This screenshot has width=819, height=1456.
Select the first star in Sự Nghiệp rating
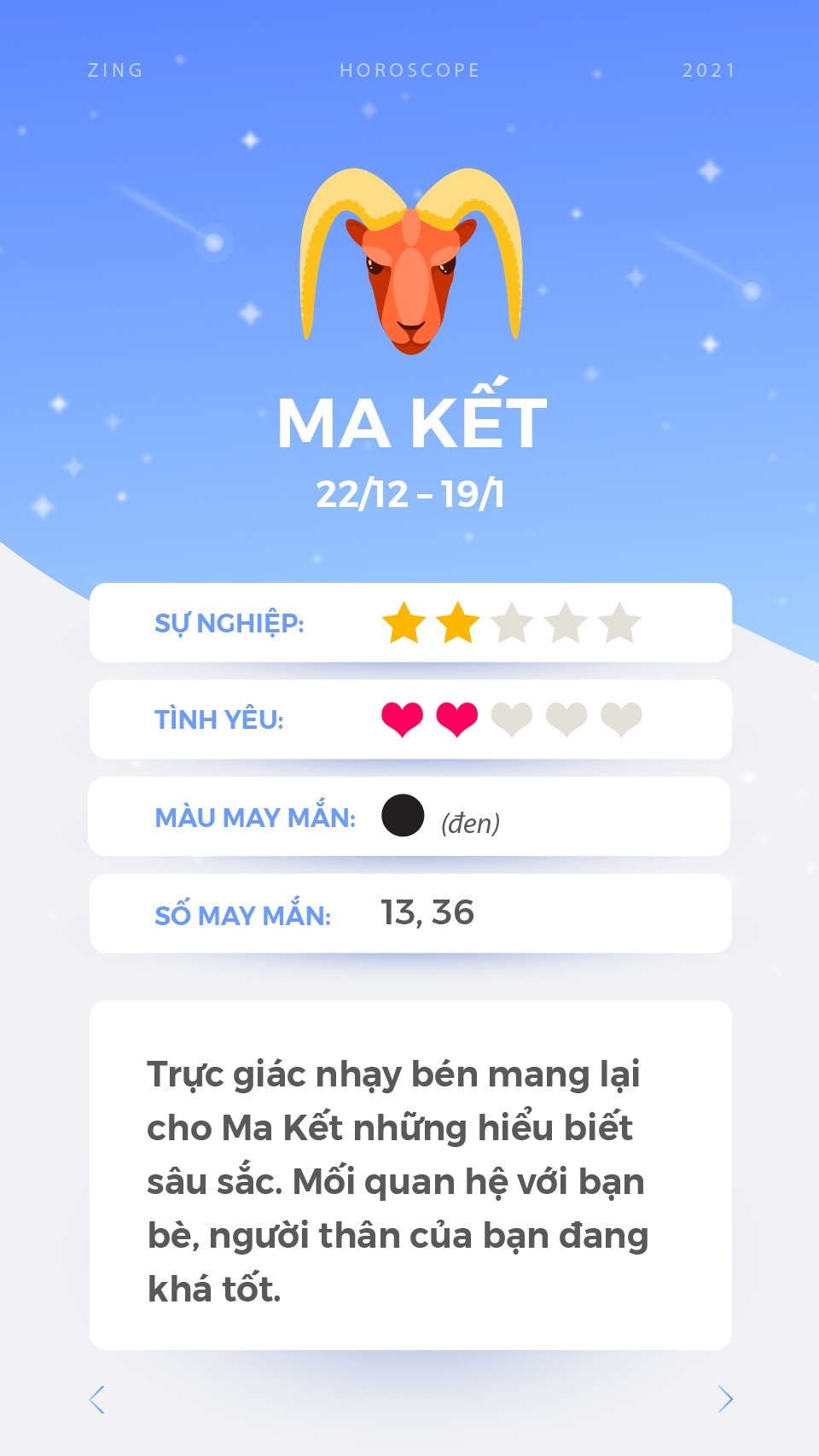[404, 622]
